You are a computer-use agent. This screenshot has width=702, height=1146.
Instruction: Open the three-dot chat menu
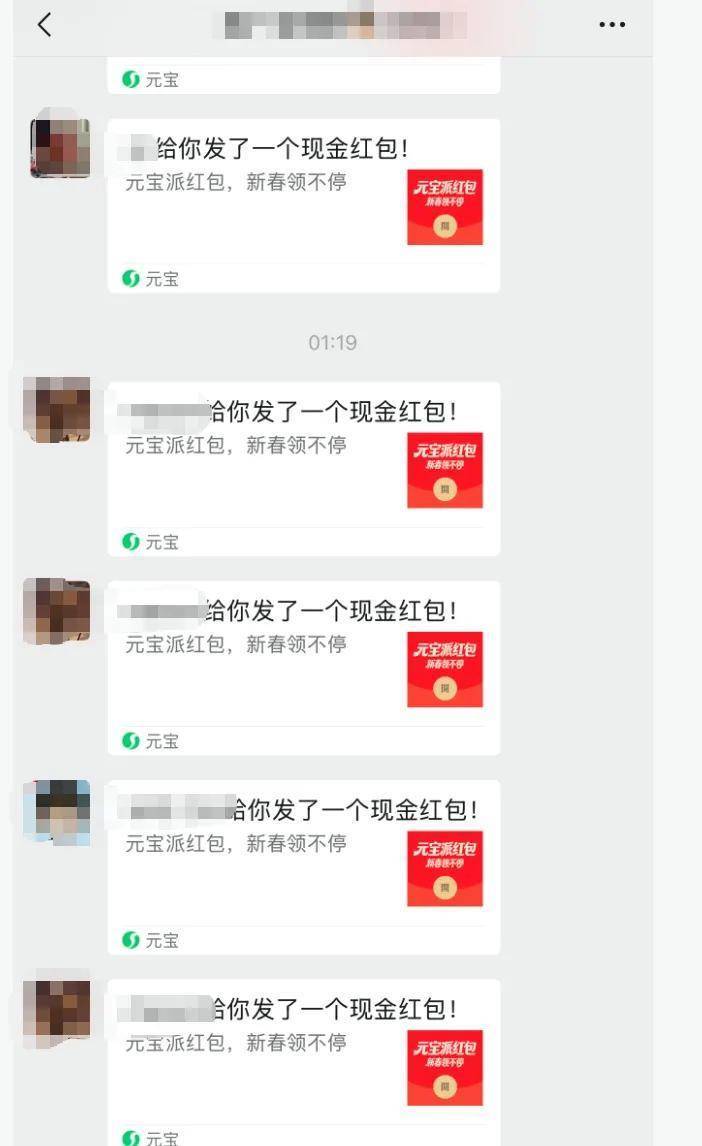(x=612, y=25)
